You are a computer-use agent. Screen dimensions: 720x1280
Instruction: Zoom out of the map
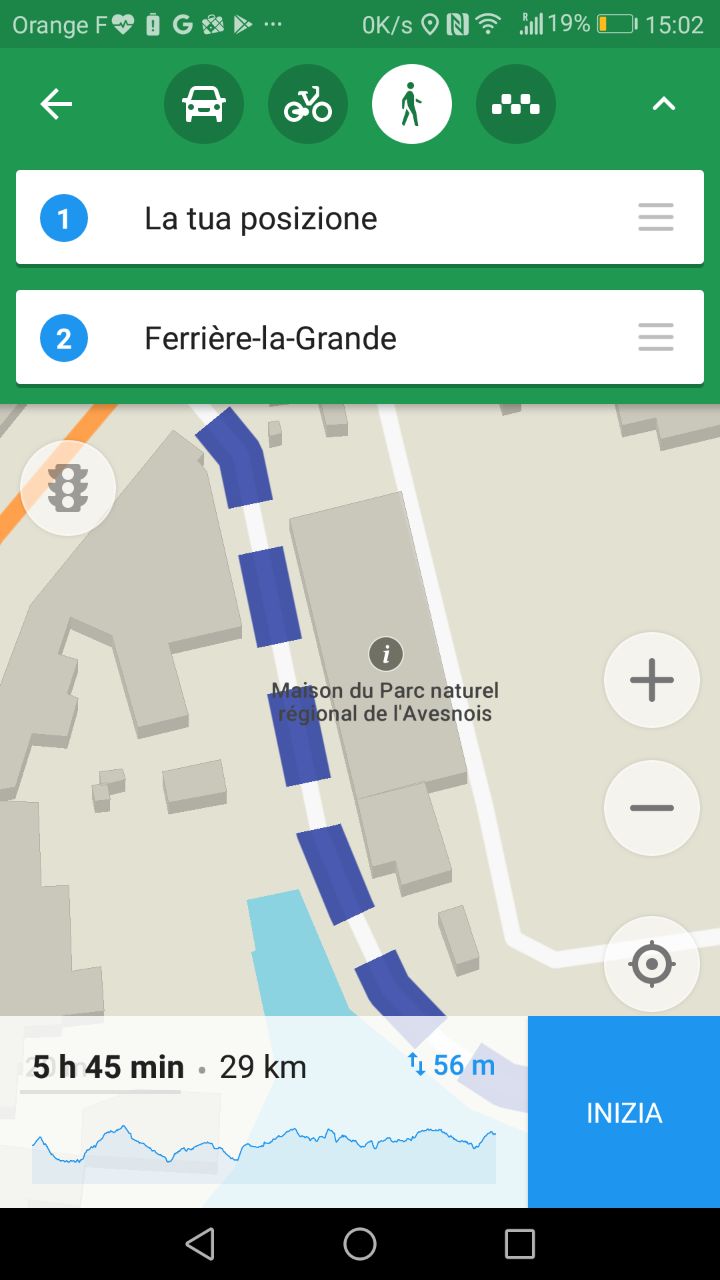pos(651,808)
